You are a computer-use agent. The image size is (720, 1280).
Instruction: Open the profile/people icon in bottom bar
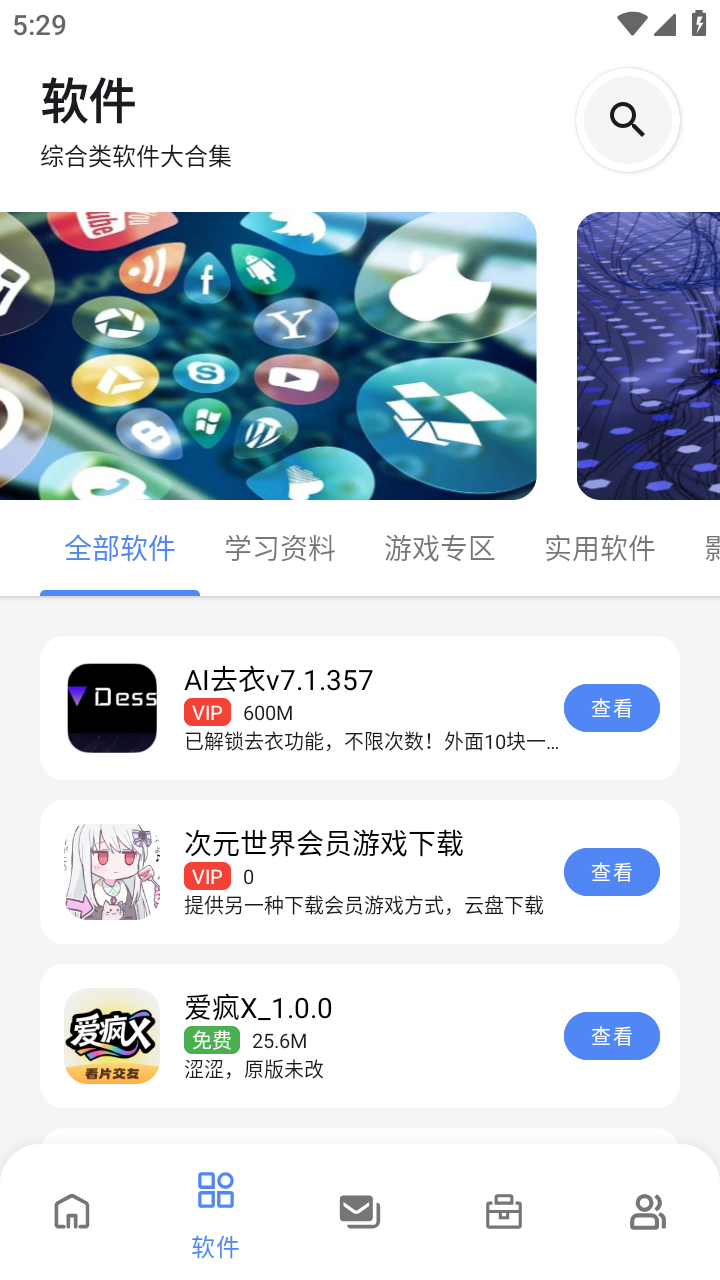click(x=647, y=1211)
